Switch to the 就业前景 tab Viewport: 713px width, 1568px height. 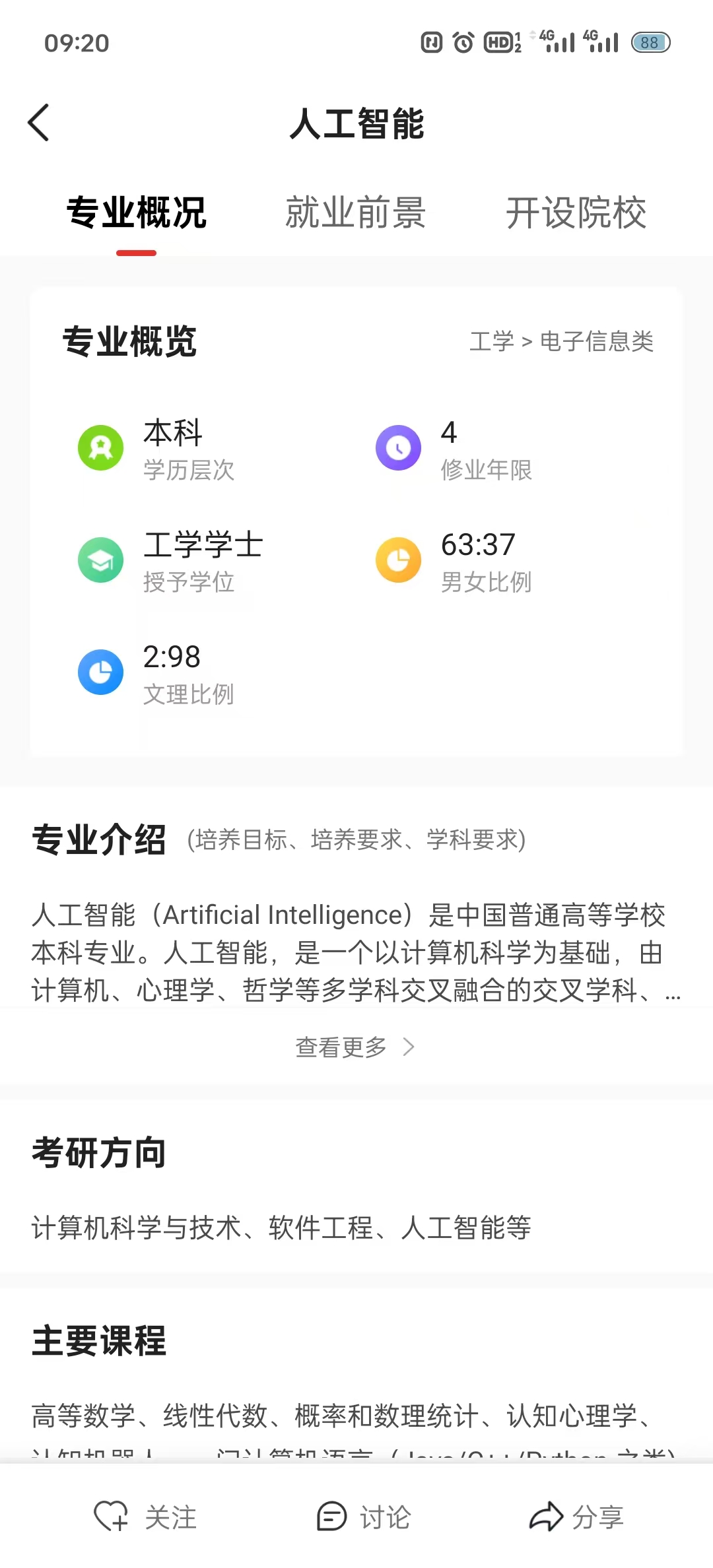point(355,212)
